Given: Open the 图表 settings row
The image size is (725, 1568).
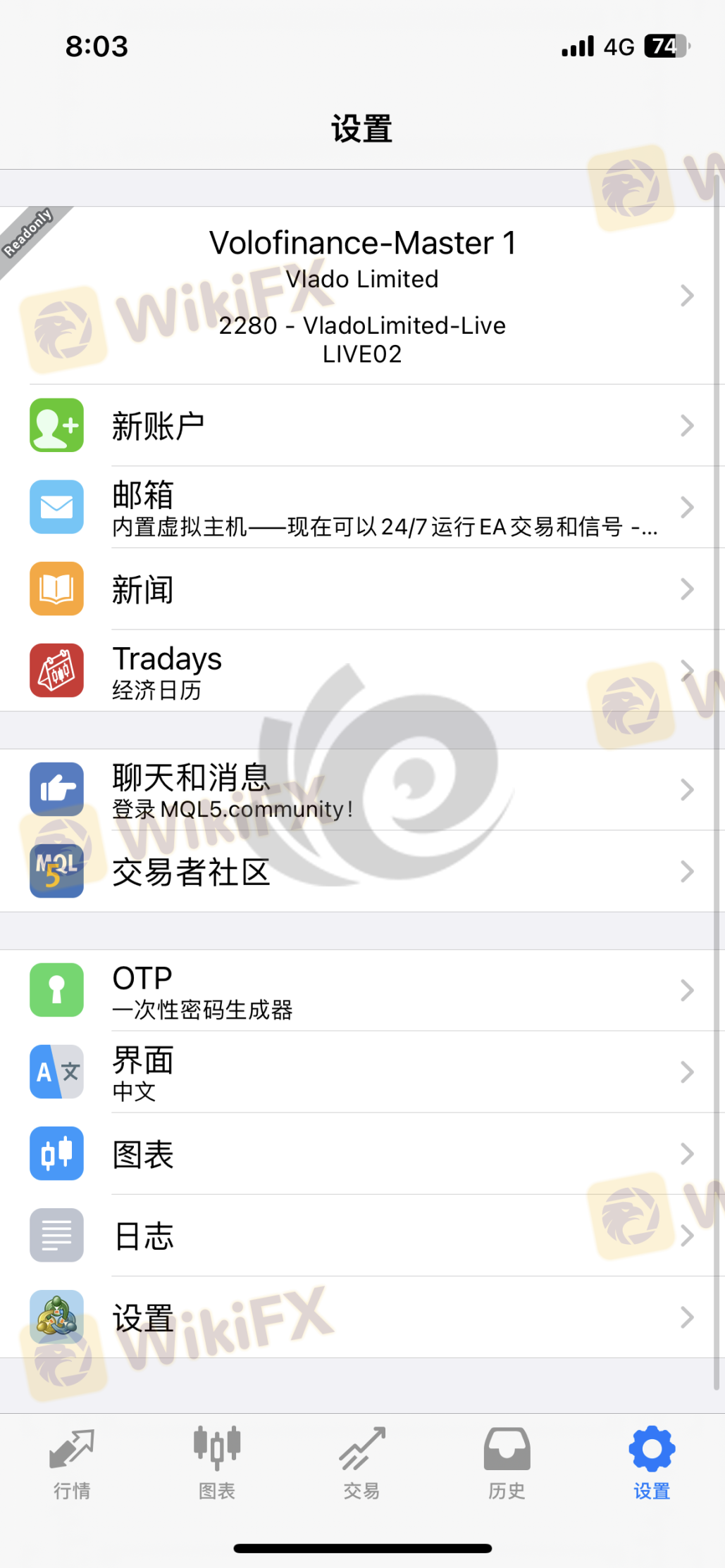Looking at the screenshot, I should 362,1154.
